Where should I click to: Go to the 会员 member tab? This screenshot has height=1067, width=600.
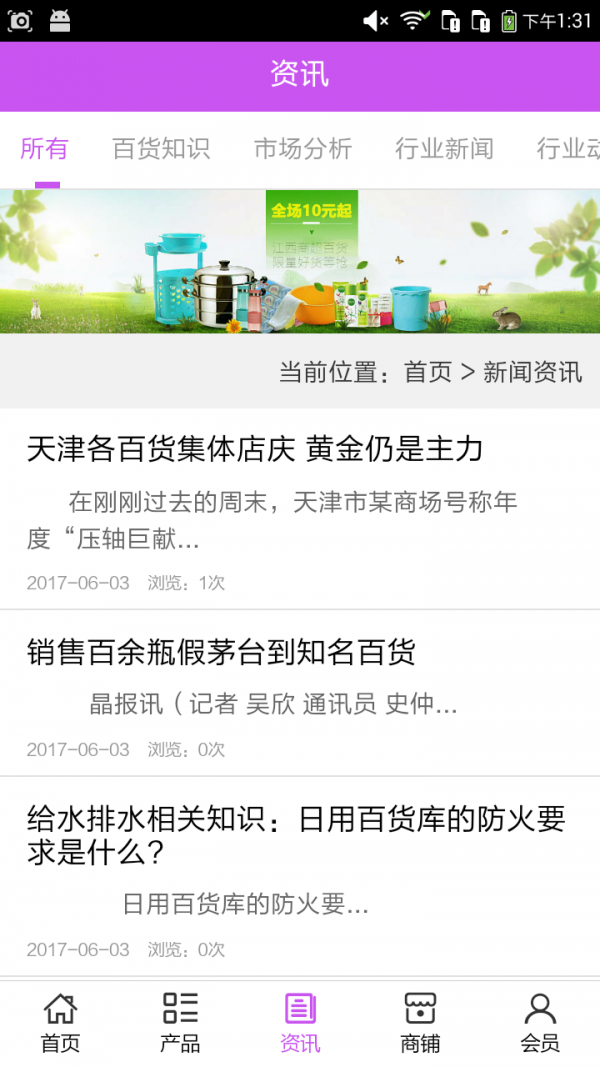pyautogui.click(x=540, y=1022)
